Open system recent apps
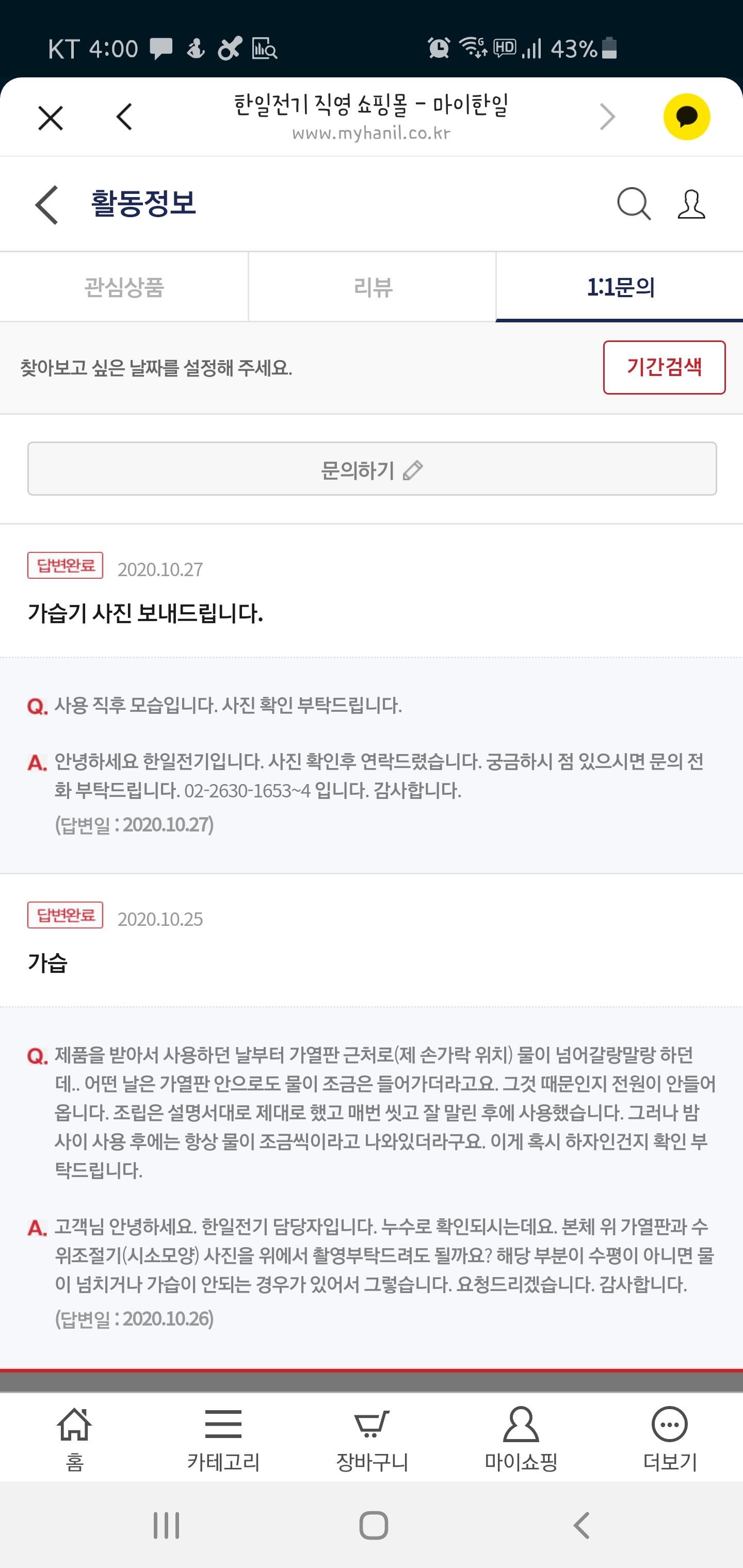 (x=166, y=1525)
